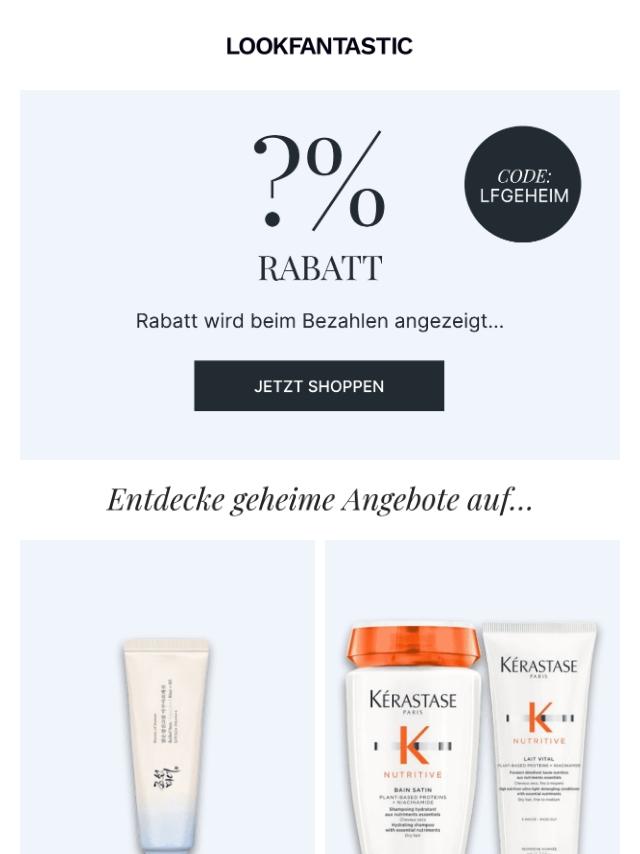Open the Kérastase Nutritive product tile
The height and width of the screenshot is (854, 640).
pos(472,697)
